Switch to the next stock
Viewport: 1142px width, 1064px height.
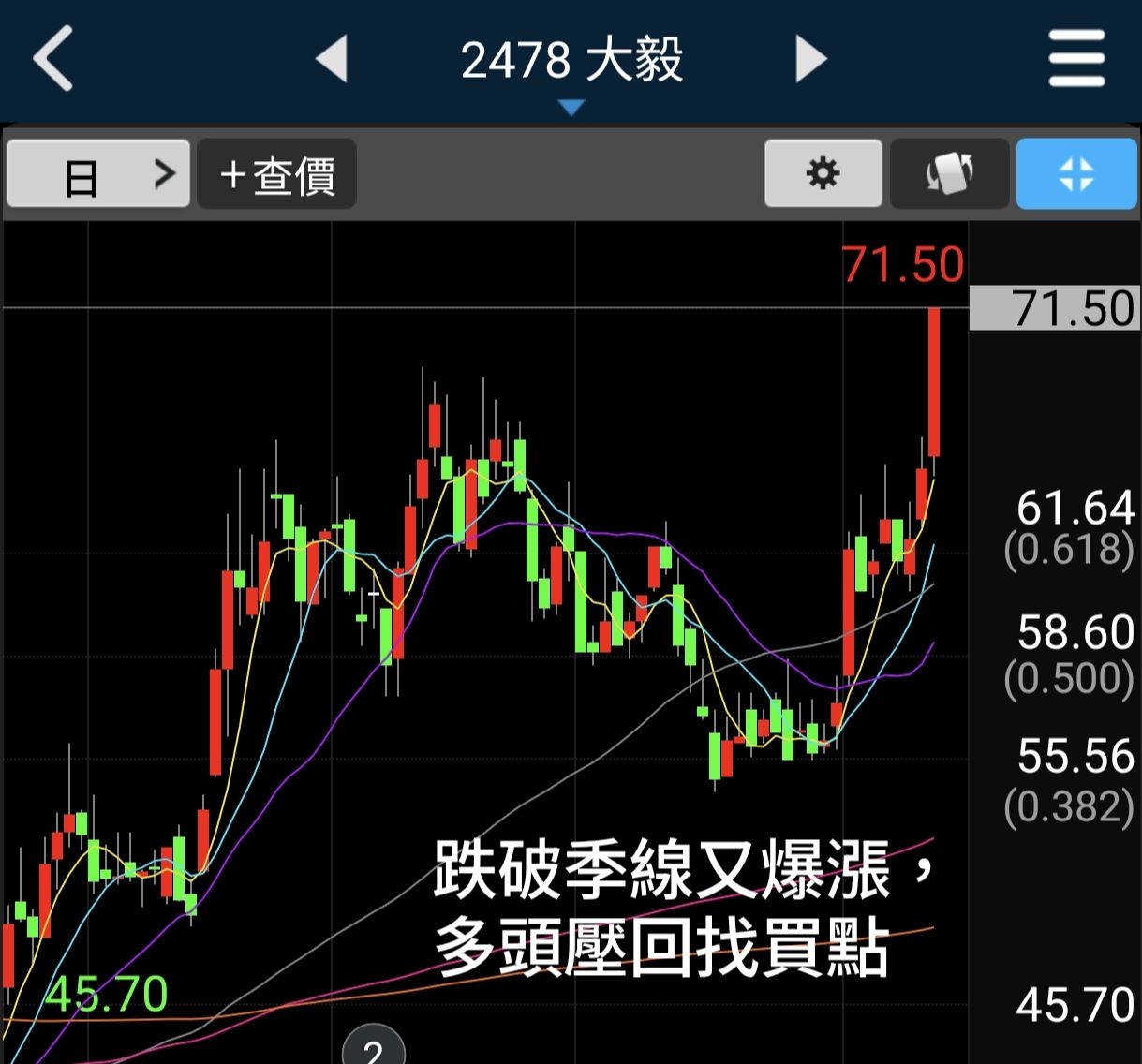click(x=810, y=59)
